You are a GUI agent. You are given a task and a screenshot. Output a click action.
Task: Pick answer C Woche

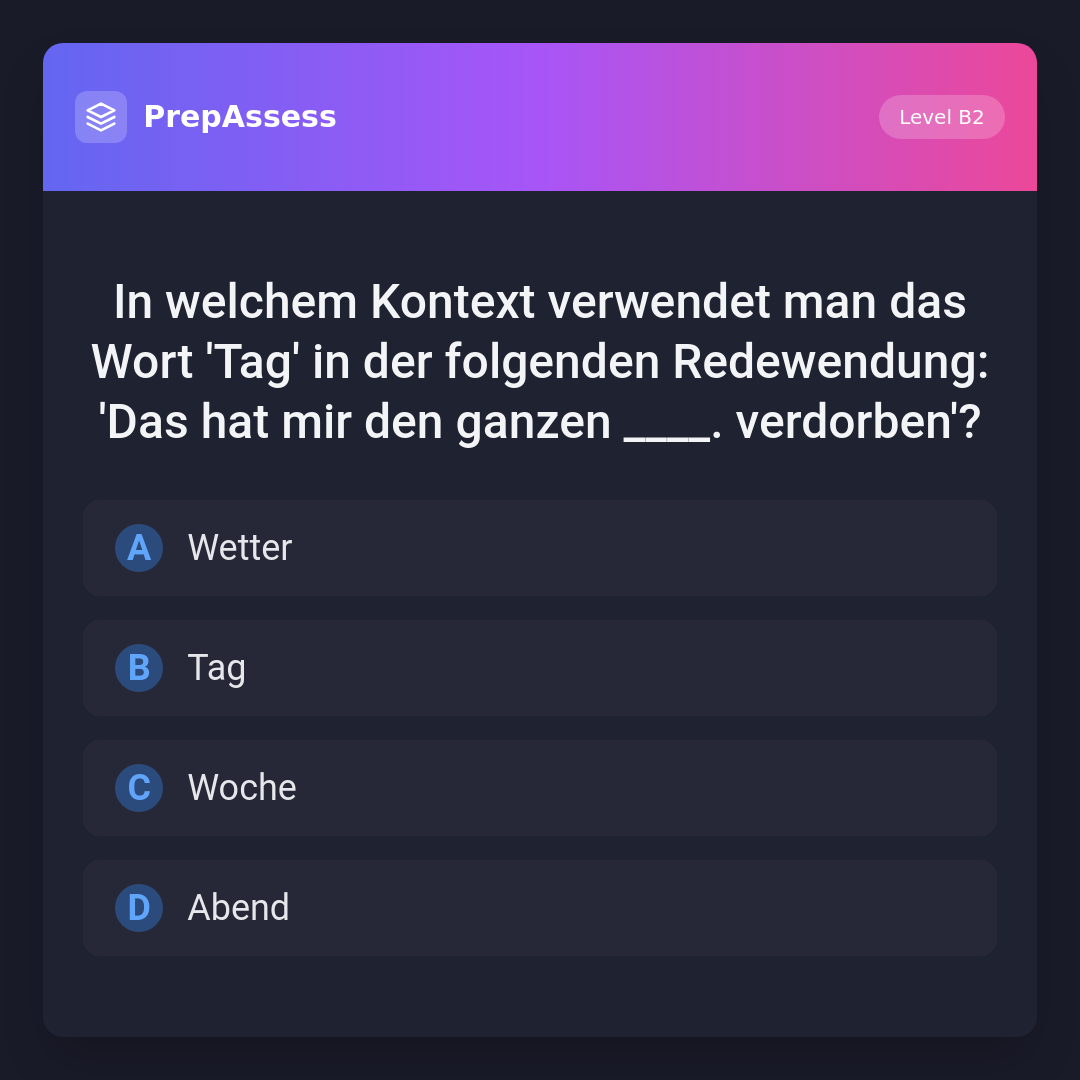tap(540, 788)
